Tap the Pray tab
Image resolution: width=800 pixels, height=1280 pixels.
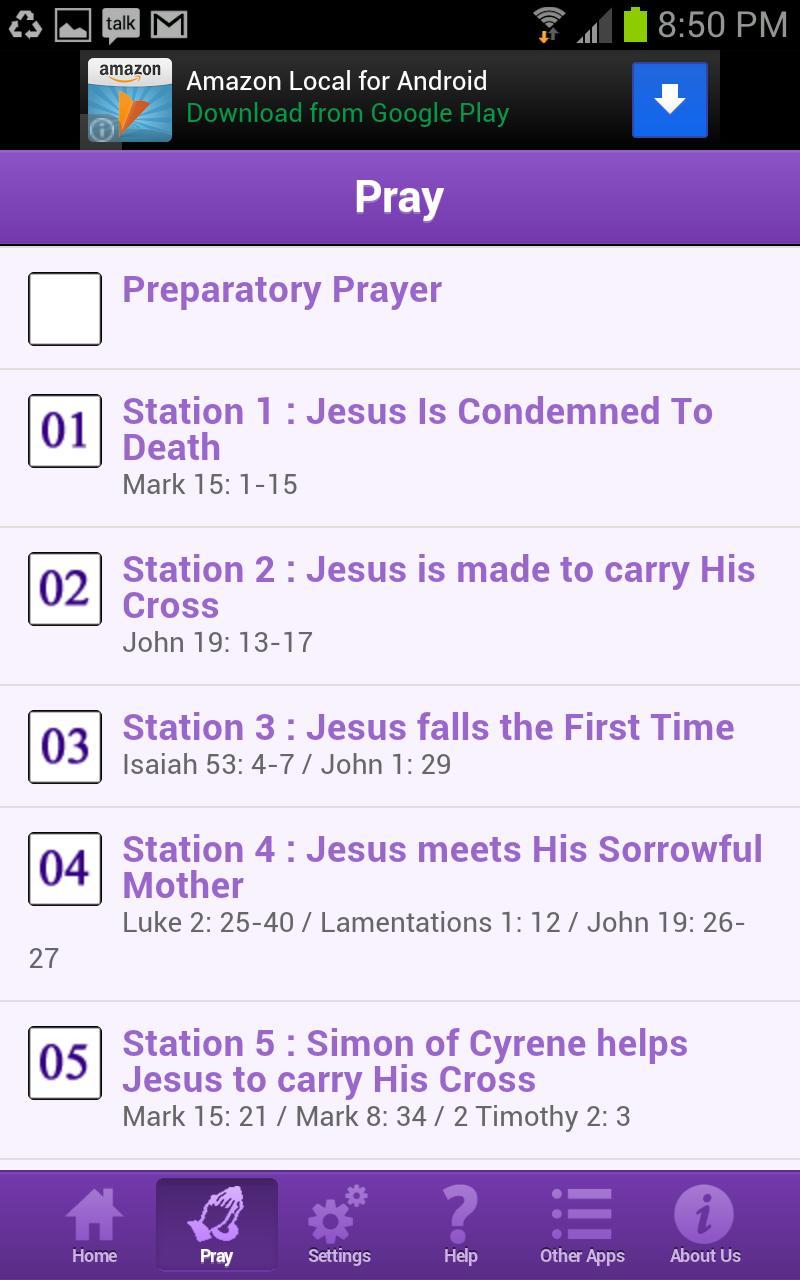pyautogui.click(x=216, y=1226)
